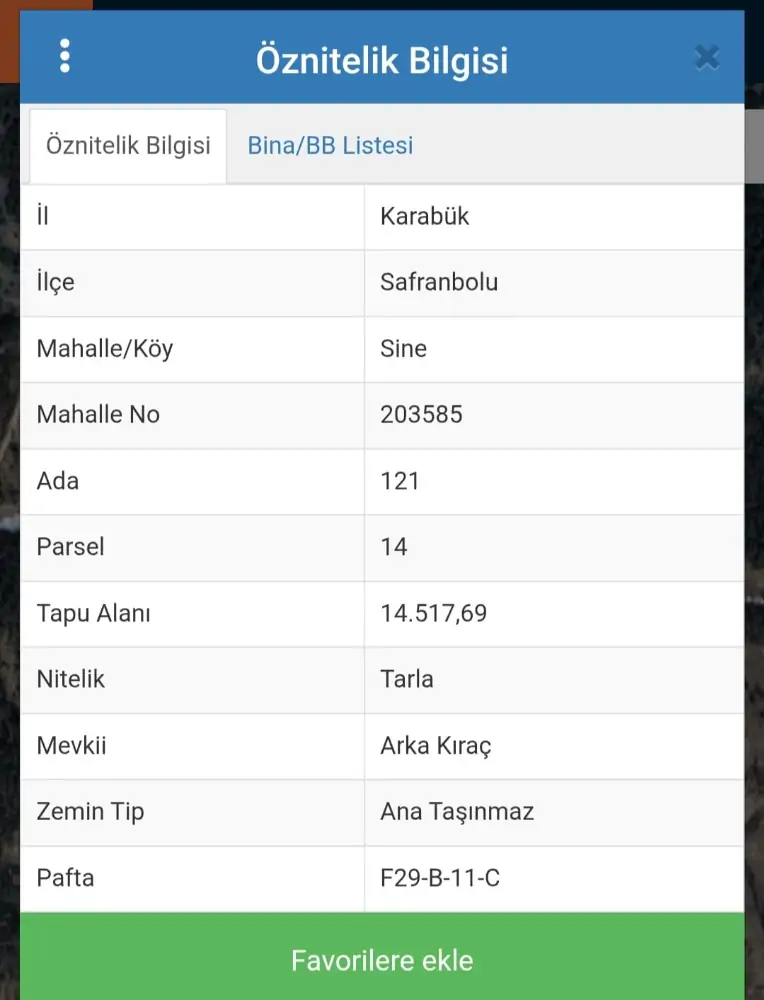Screen dimensions: 764x1000
Task: Tap the Favorilere ekle button
Action: pos(382,961)
